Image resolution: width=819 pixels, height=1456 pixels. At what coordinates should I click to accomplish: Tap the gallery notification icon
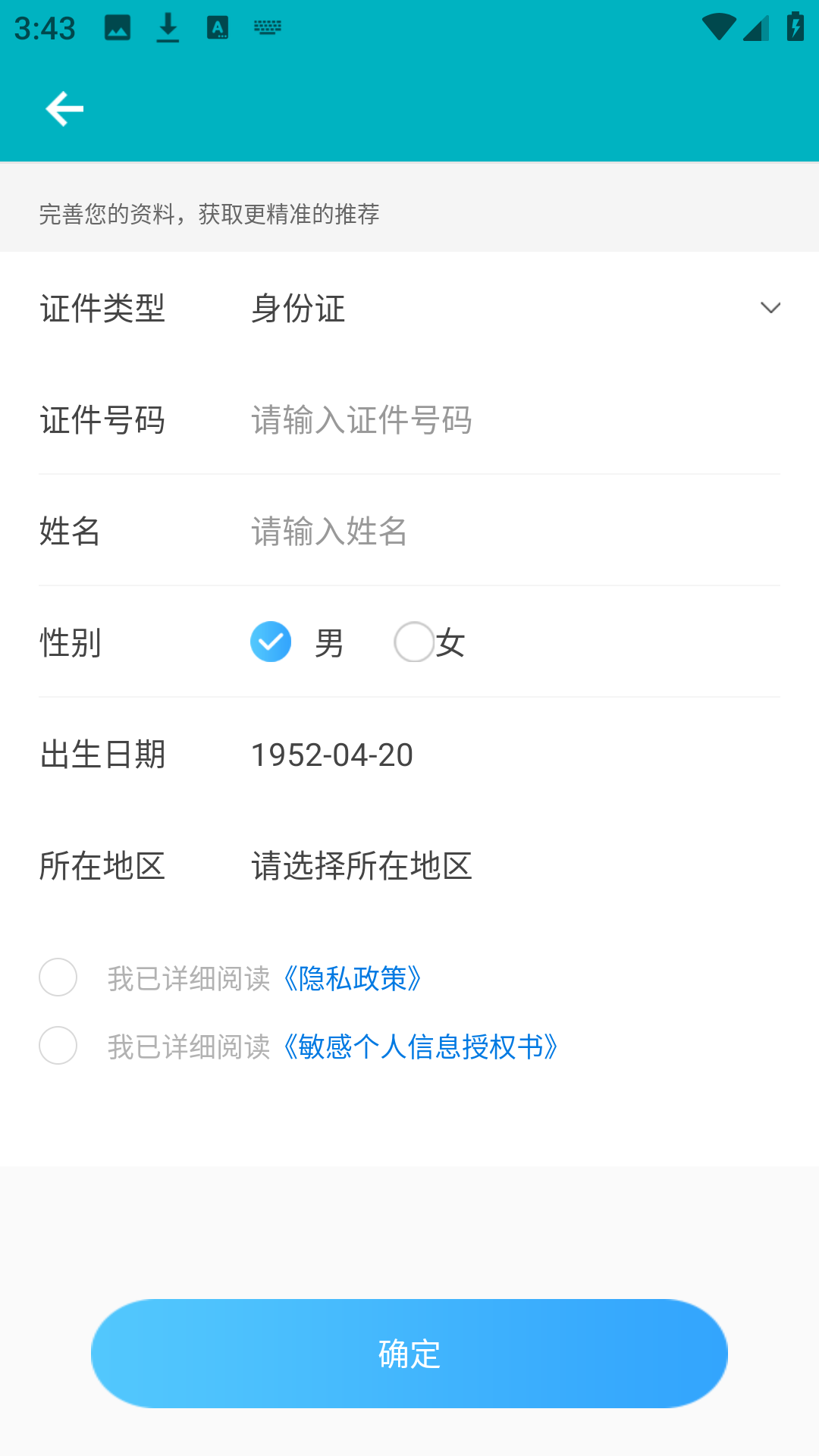click(119, 27)
